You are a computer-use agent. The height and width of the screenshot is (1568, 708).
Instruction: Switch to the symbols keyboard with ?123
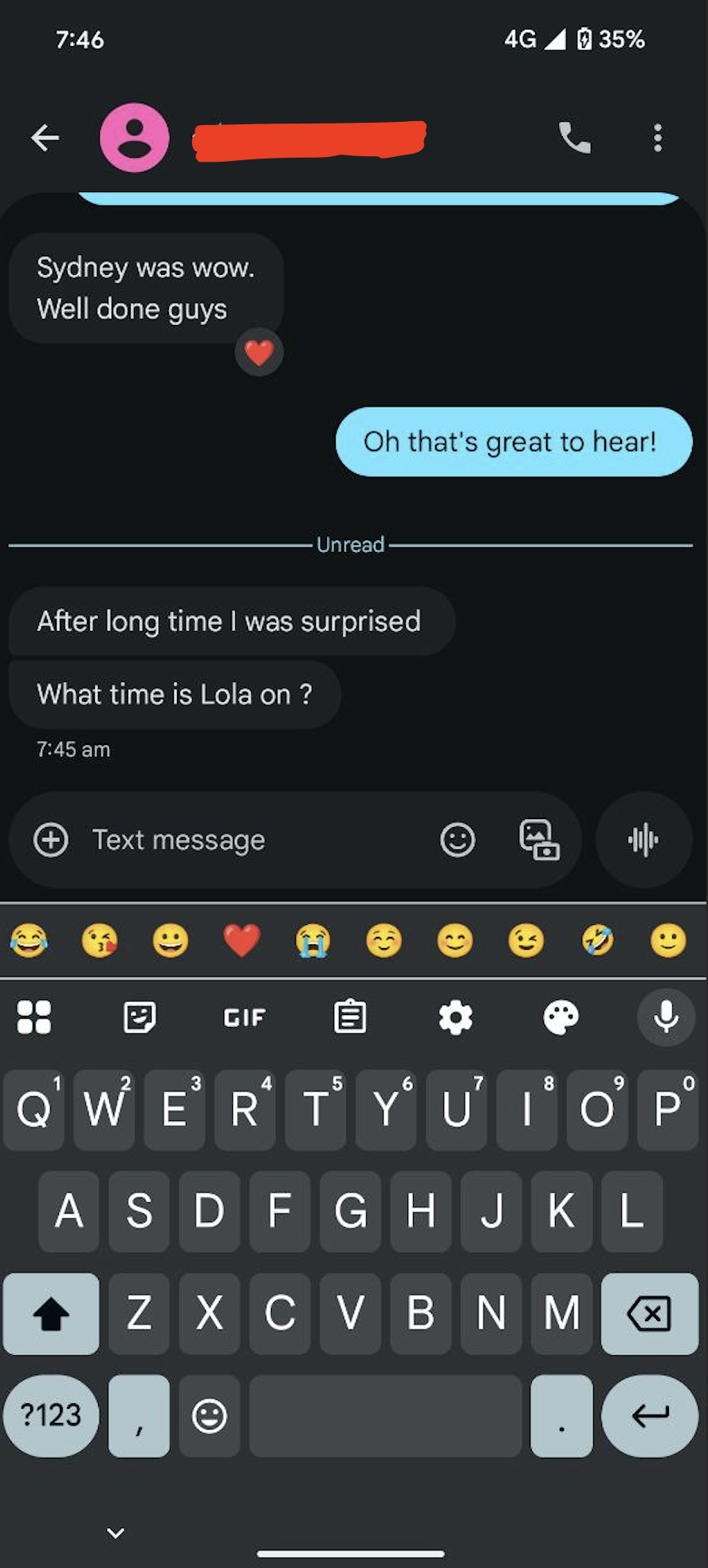[x=50, y=1416]
